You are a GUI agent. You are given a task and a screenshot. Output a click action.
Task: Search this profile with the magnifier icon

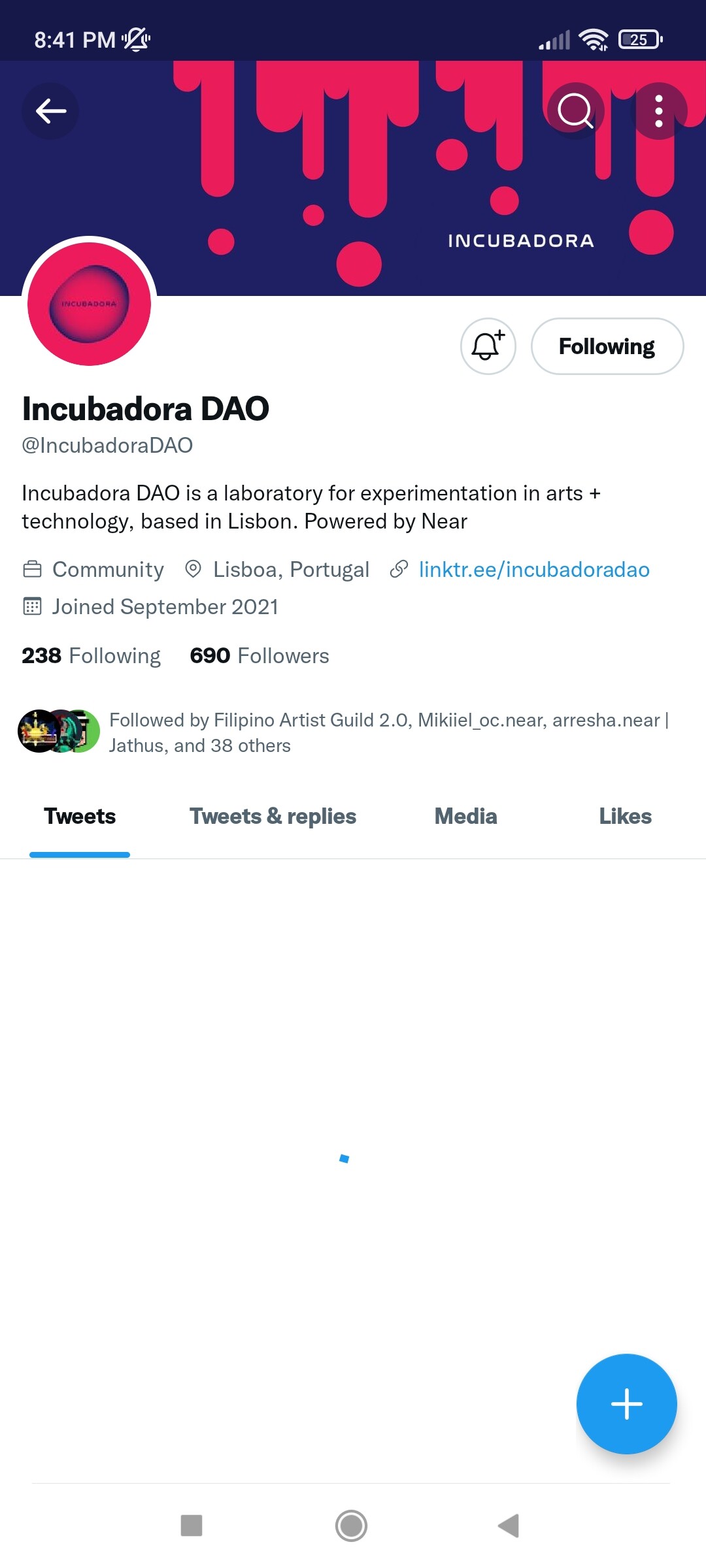click(x=575, y=111)
